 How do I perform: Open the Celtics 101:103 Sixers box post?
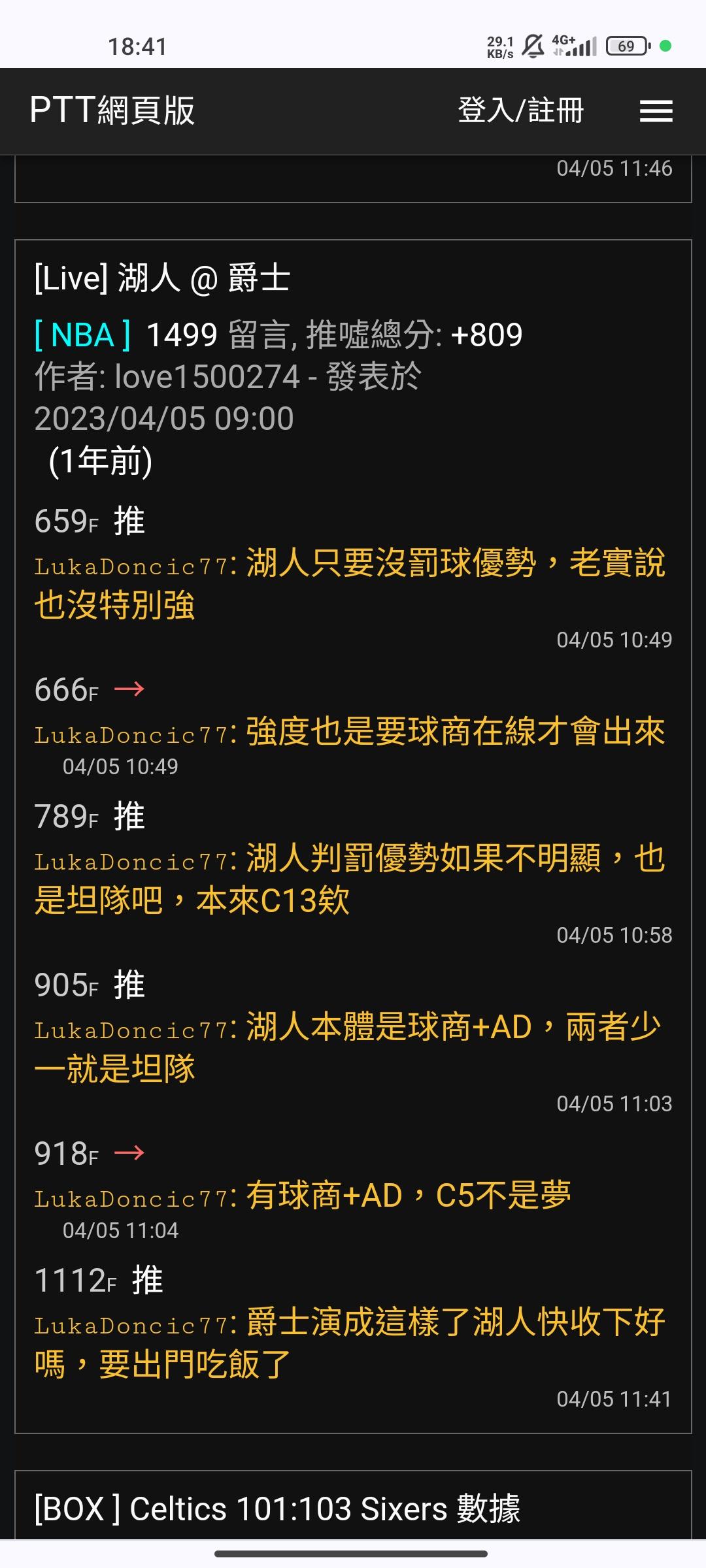click(x=277, y=1509)
